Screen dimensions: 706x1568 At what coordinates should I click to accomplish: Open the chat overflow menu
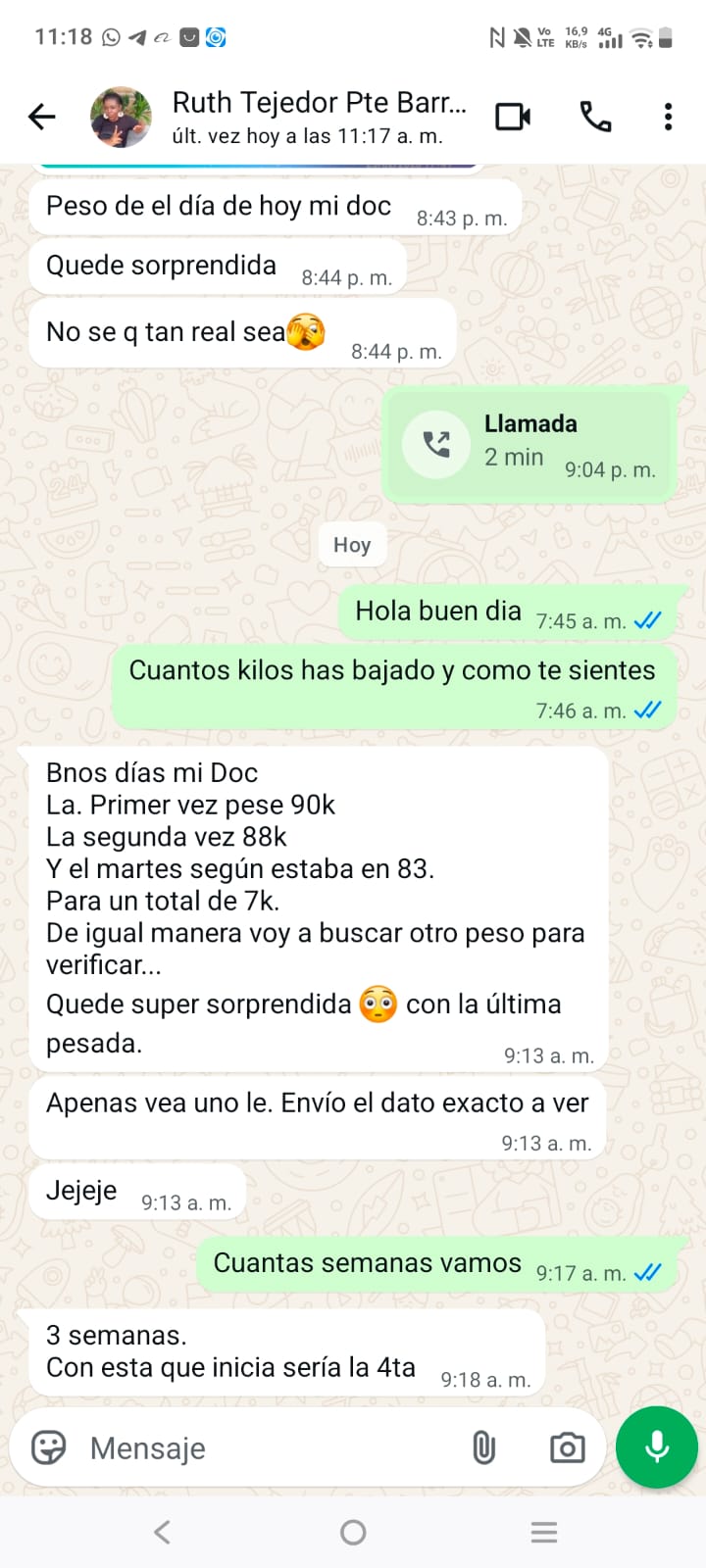(x=668, y=118)
